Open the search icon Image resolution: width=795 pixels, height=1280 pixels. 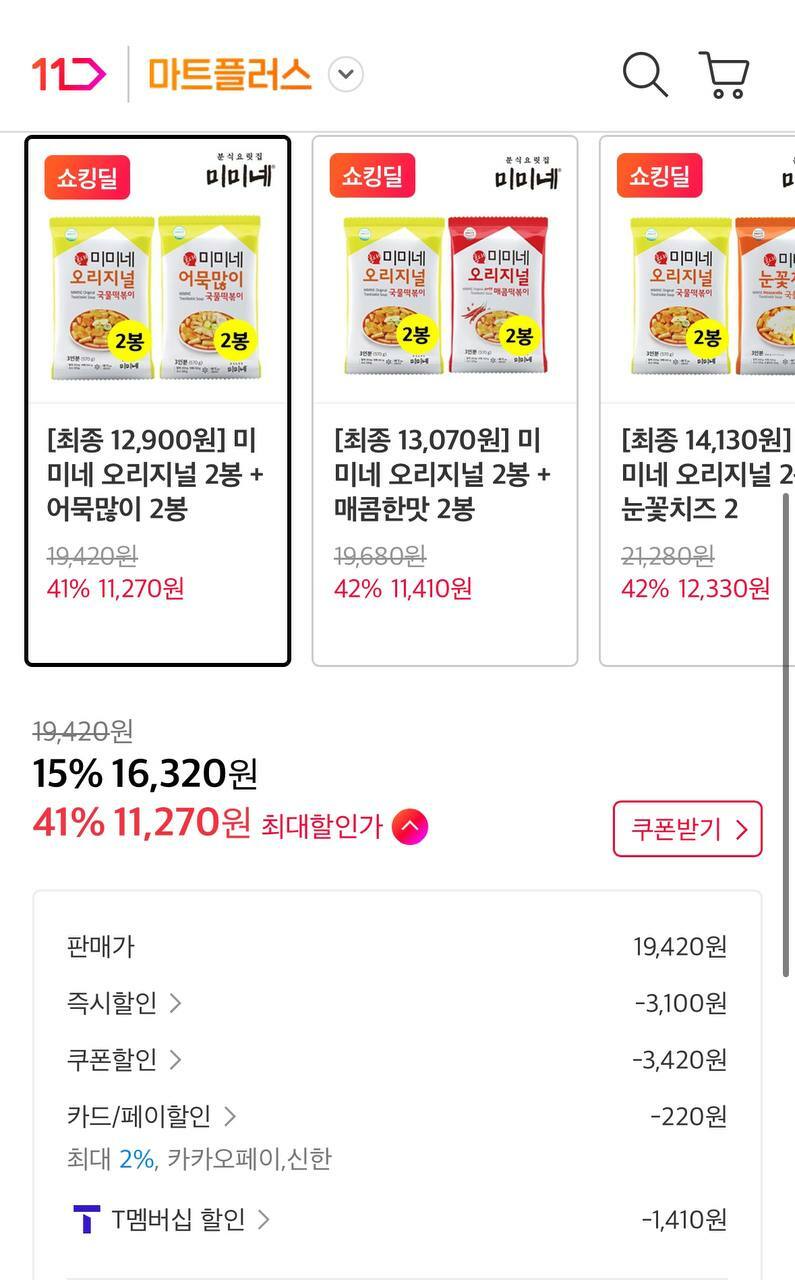[645, 75]
